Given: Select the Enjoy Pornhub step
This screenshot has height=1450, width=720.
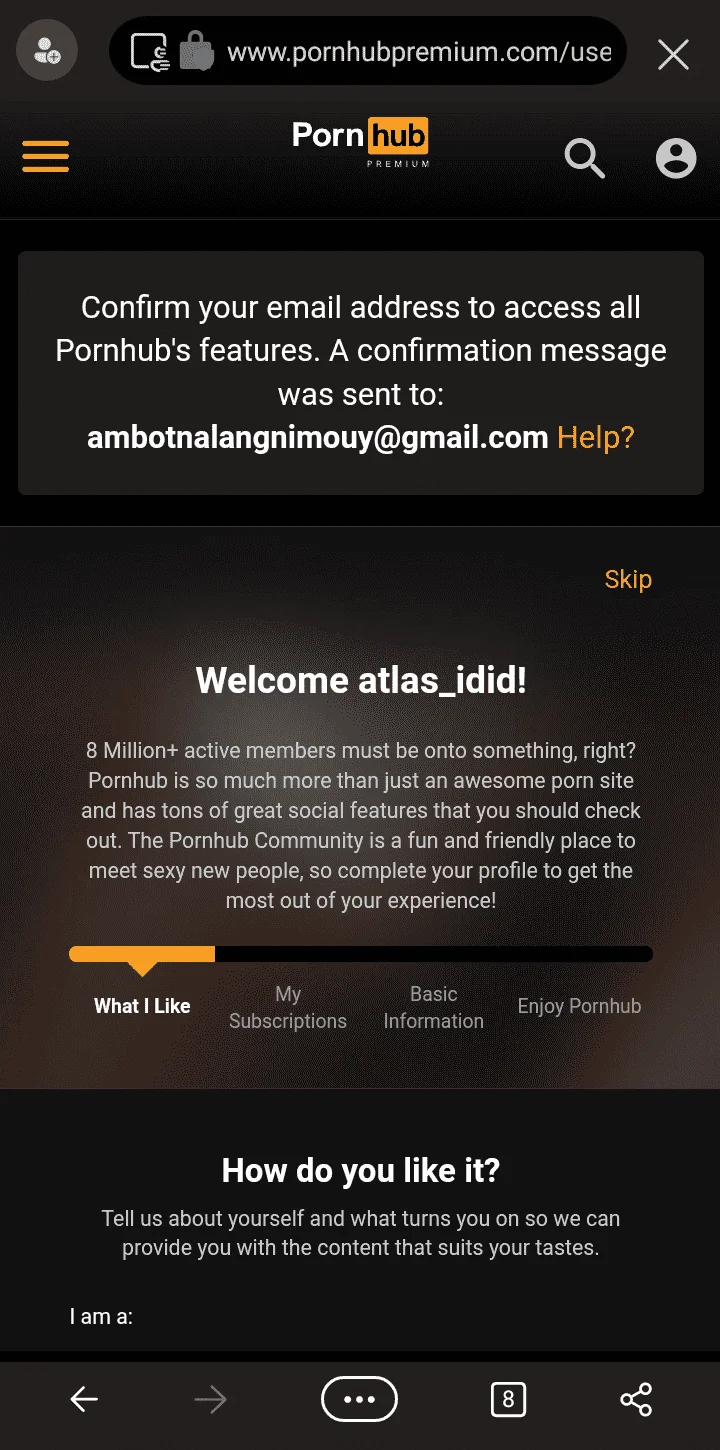Looking at the screenshot, I should tap(579, 1006).
